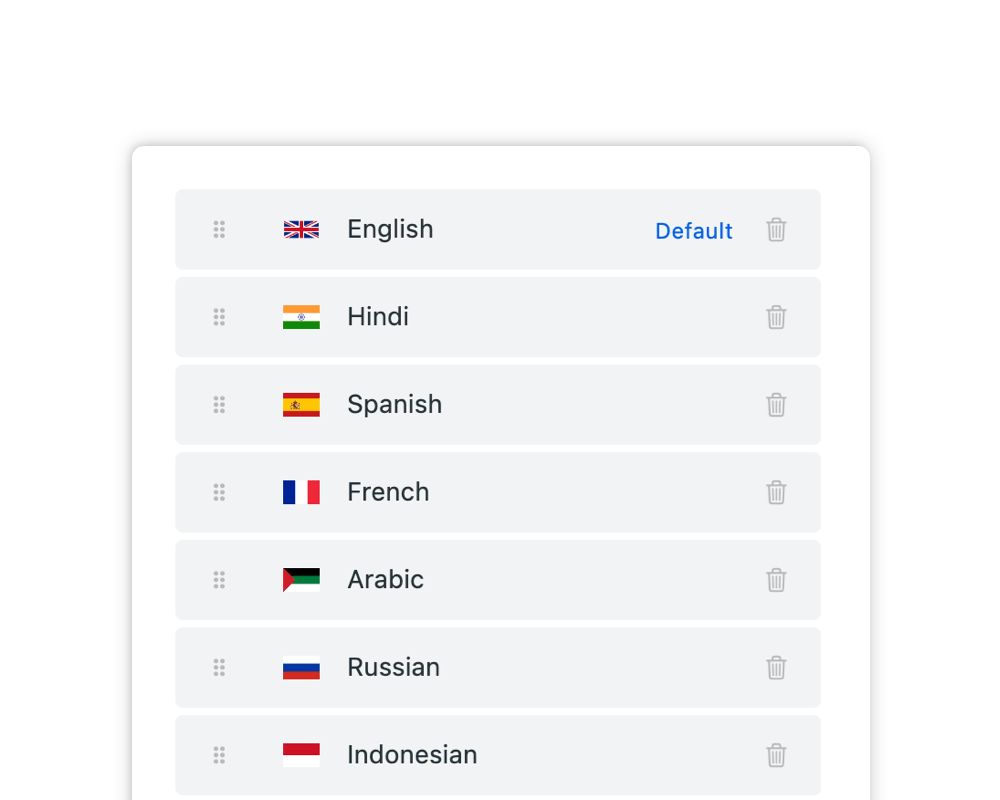Delete the English language entry

click(x=776, y=230)
